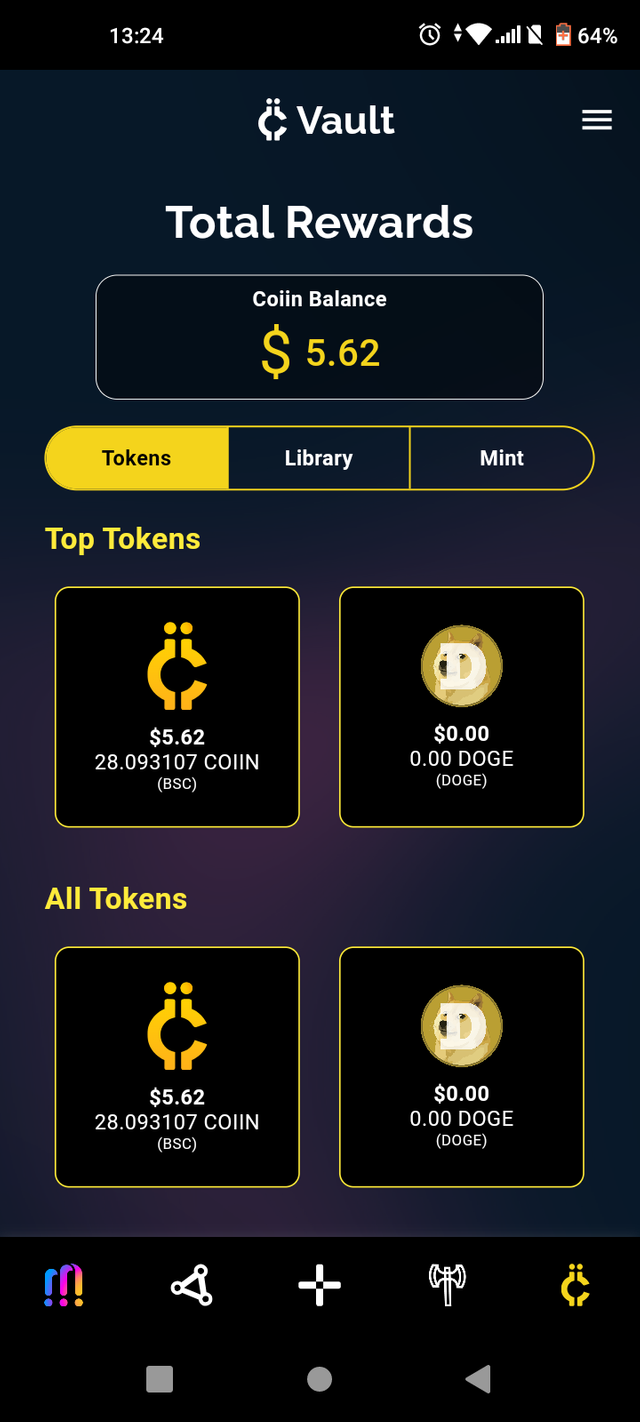Open the COIIN card under Top Tokens
640x1422 pixels.
177,707
